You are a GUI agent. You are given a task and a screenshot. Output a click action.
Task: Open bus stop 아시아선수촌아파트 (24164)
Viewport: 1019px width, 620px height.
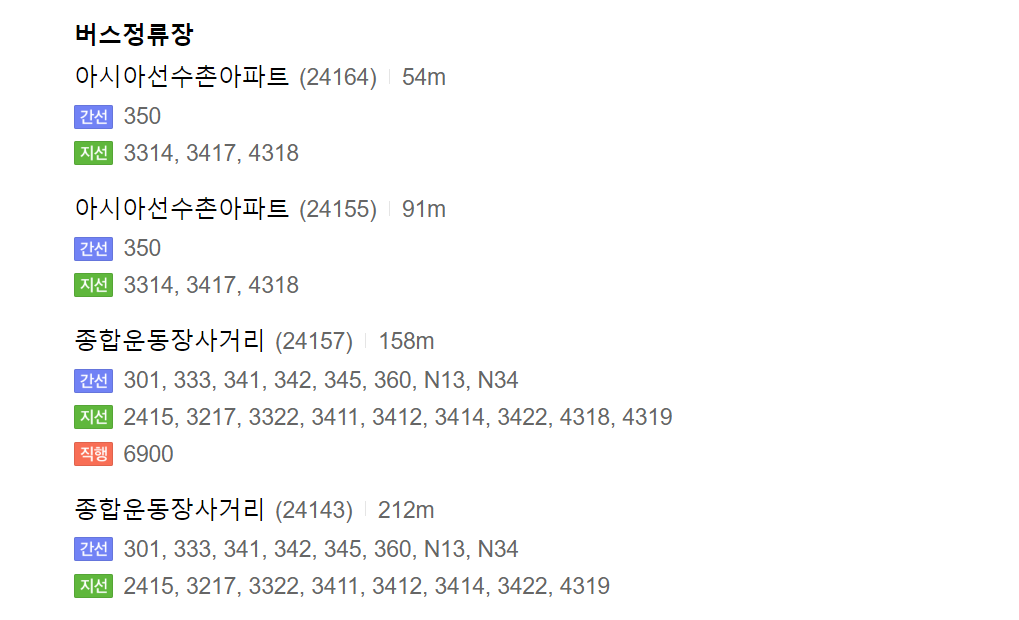[181, 77]
